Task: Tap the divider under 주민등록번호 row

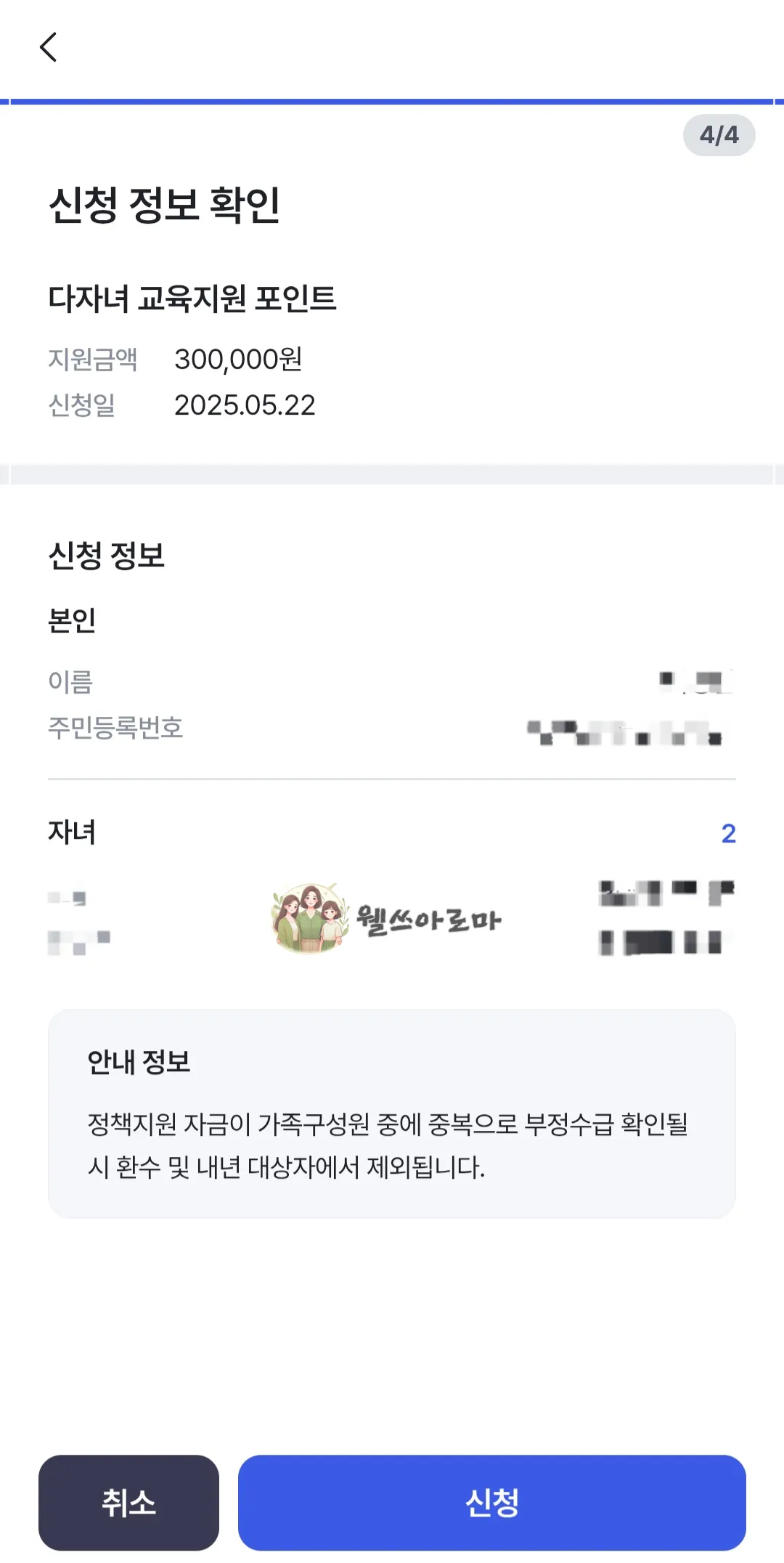Action: click(392, 780)
